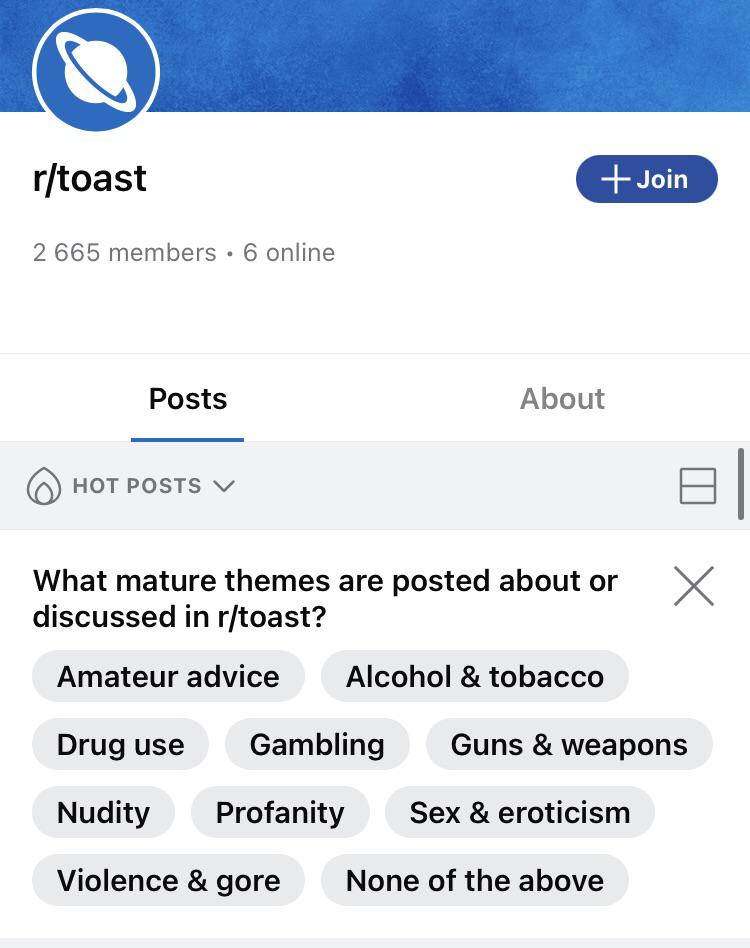Viewport: 750px width, 948px height.
Task: Choose the Alcohol & tobacco option
Action: [475, 676]
